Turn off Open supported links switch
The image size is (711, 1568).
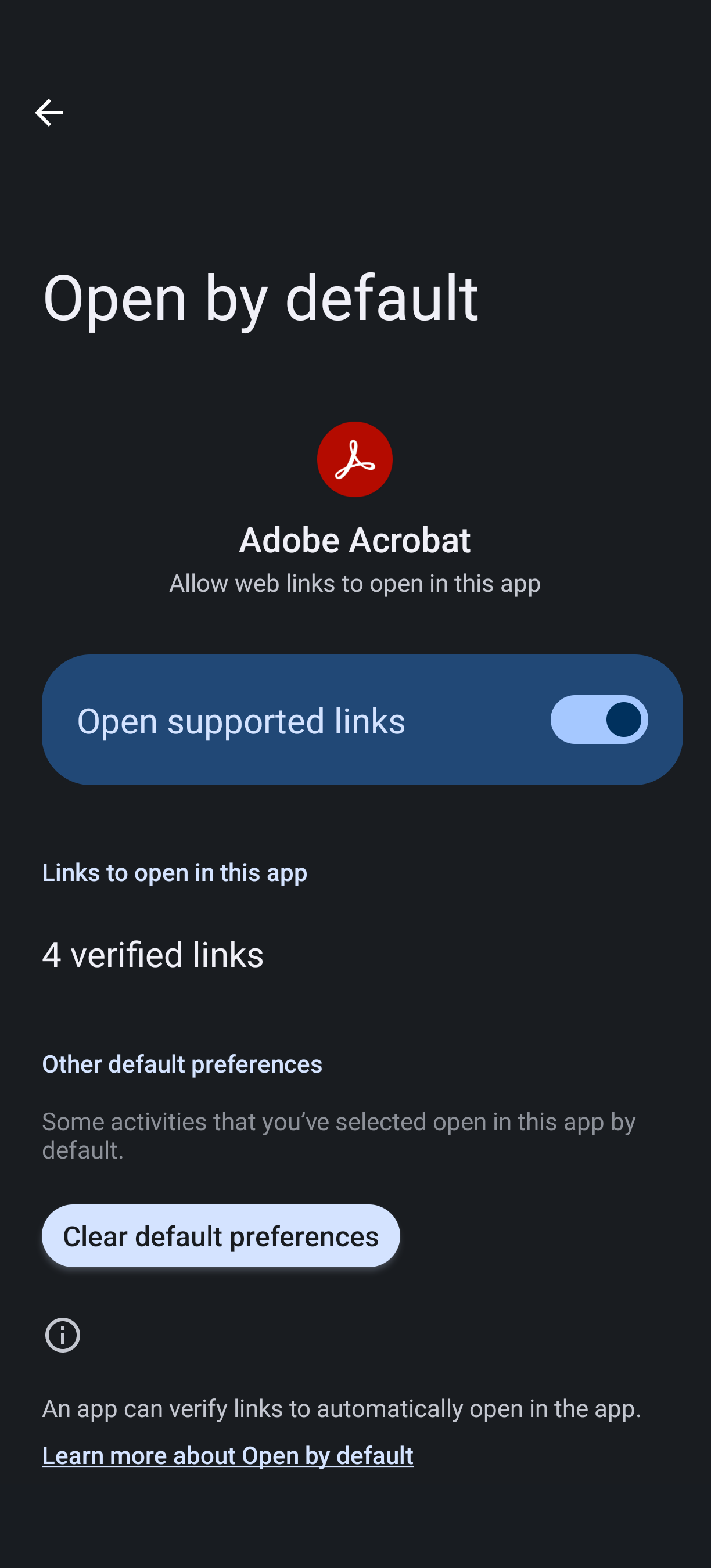tap(599, 720)
